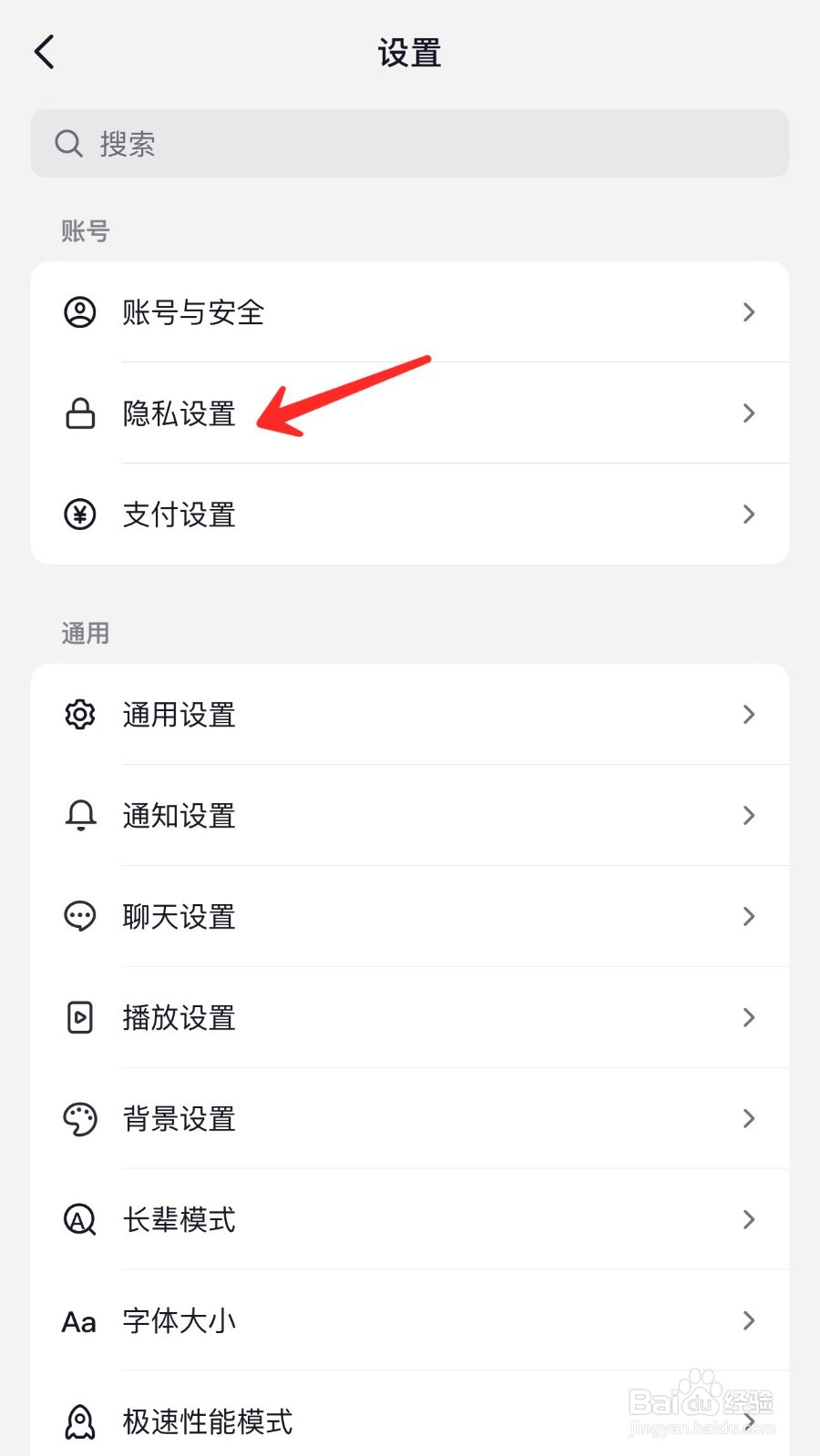Click the yen currency icon beside 支付设置
820x1456 pixels.
coord(79,514)
